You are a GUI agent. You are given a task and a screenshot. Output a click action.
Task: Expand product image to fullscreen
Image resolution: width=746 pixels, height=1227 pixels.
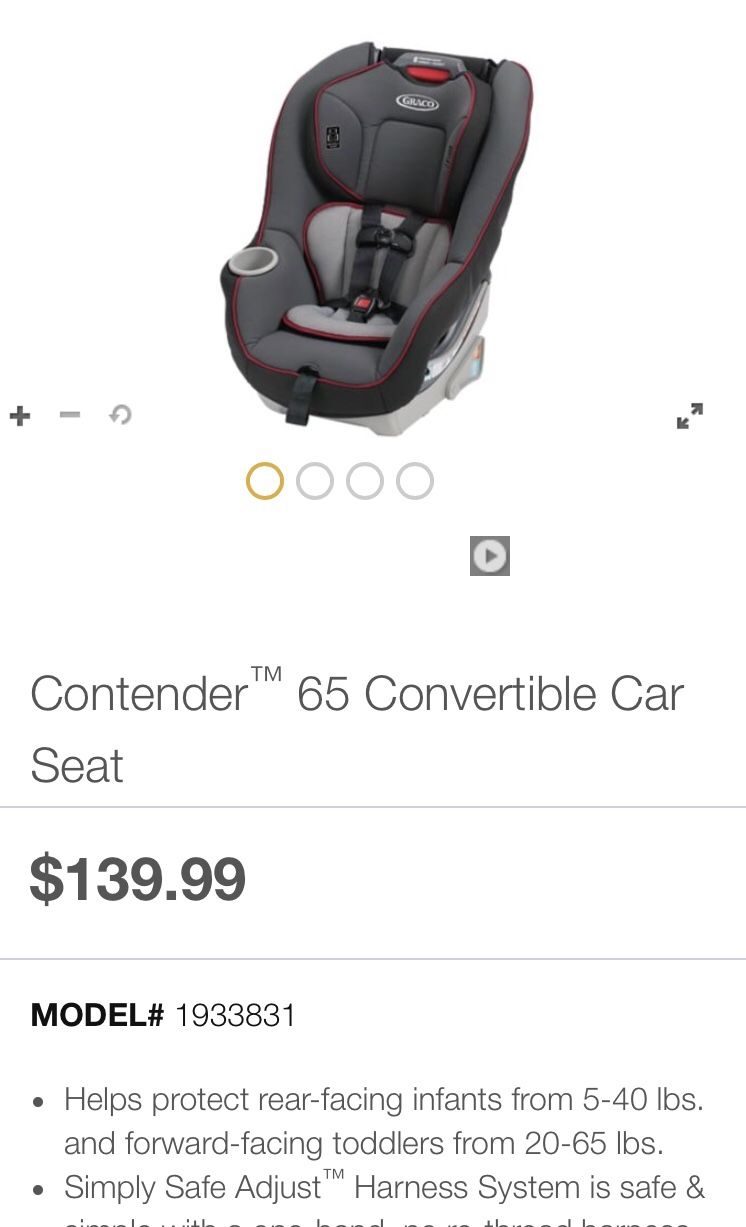pos(690,416)
